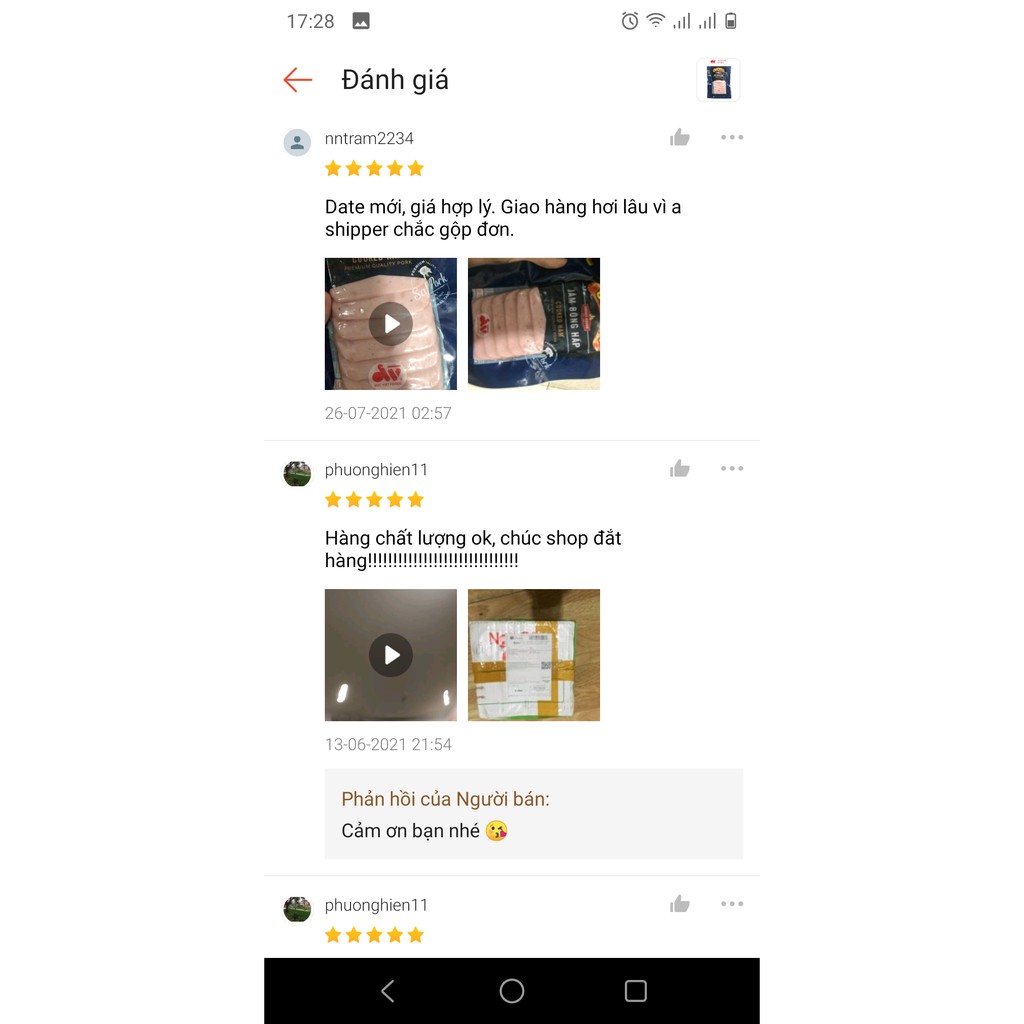Go back from the Đánh giá screen
The image size is (1024, 1024).
coord(298,80)
